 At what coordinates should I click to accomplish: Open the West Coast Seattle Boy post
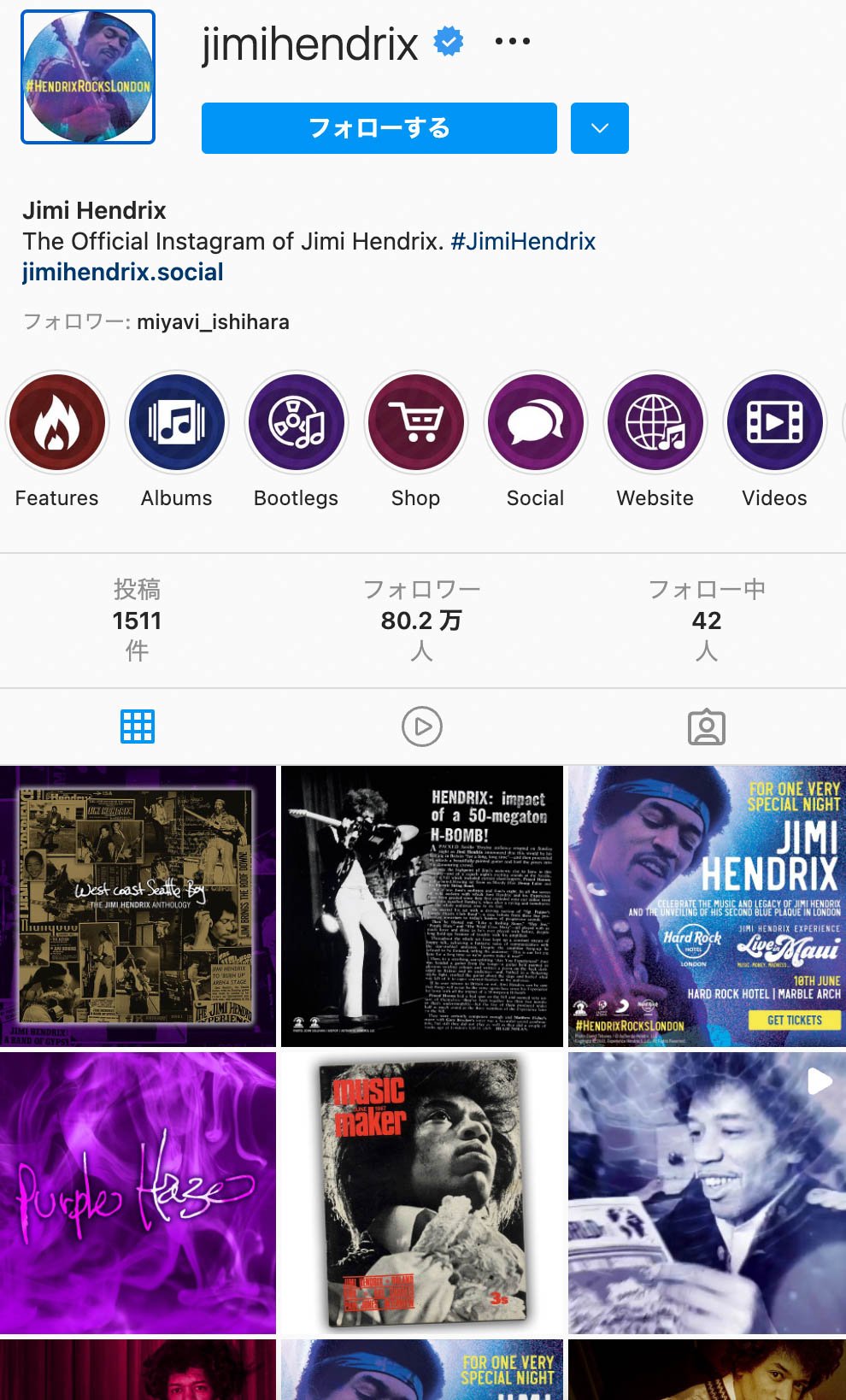(138, 906)
